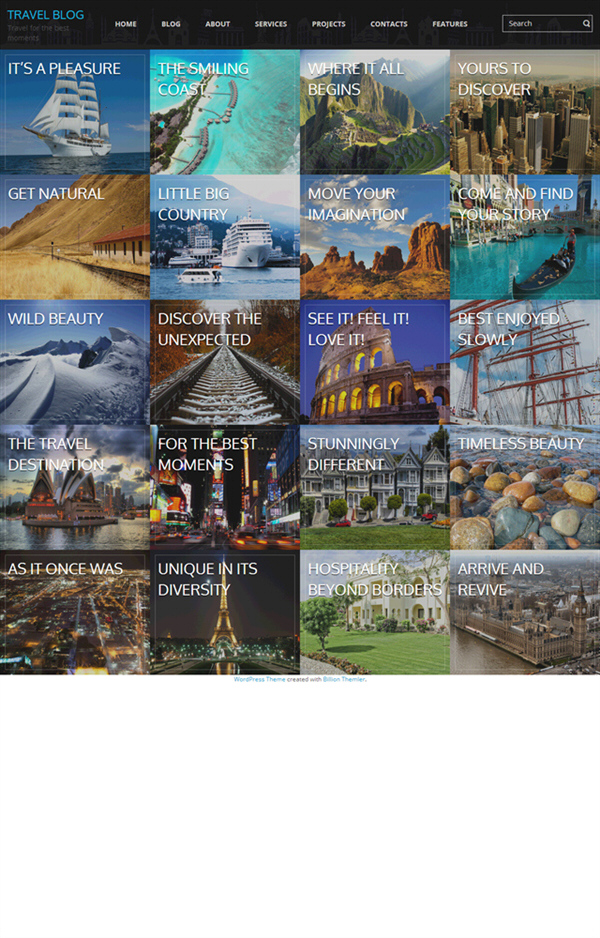Open the About page
This screenshot has height=938, width=600.
click(218, 24)
